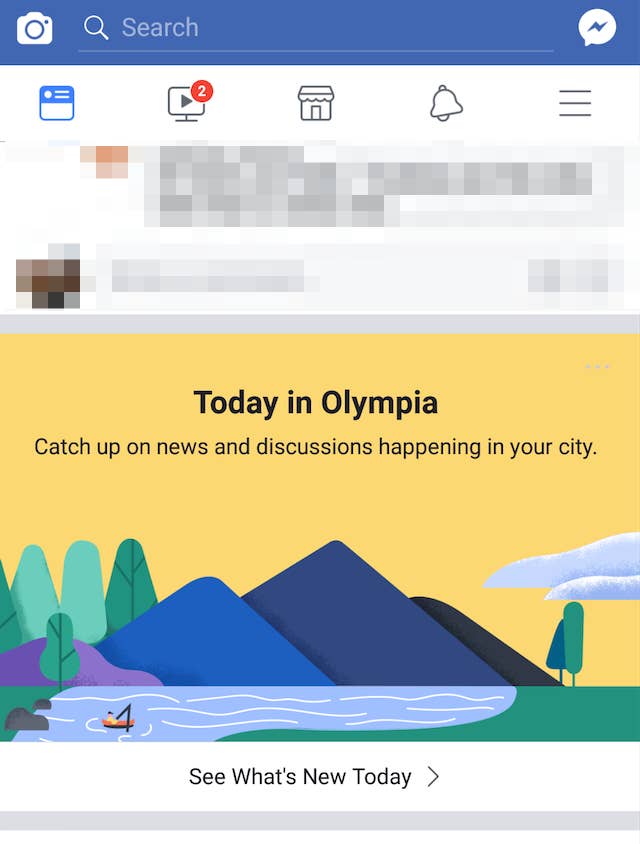
Task: Open options on Today in Olympia card
Action: 597,367
